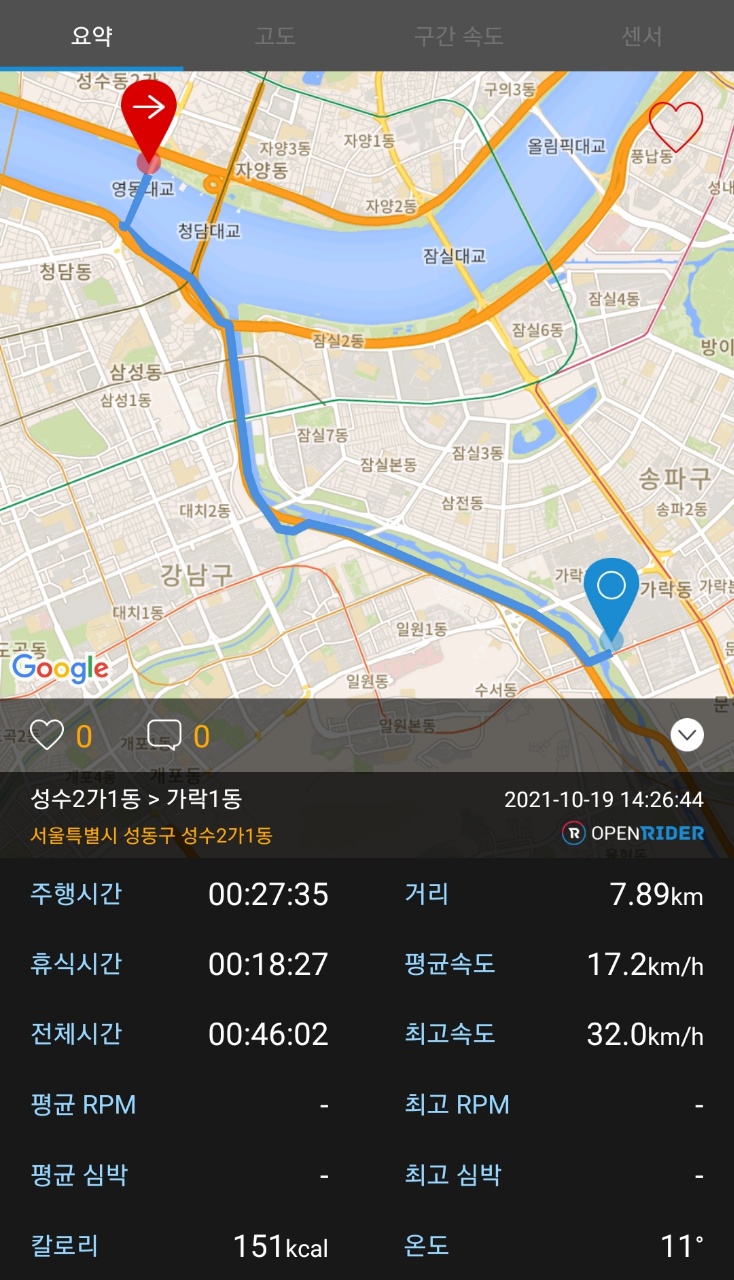Switch to the 고도 tab
Image resolution: width=734 pixels, height=1280 pixels.
click(275, 37)
